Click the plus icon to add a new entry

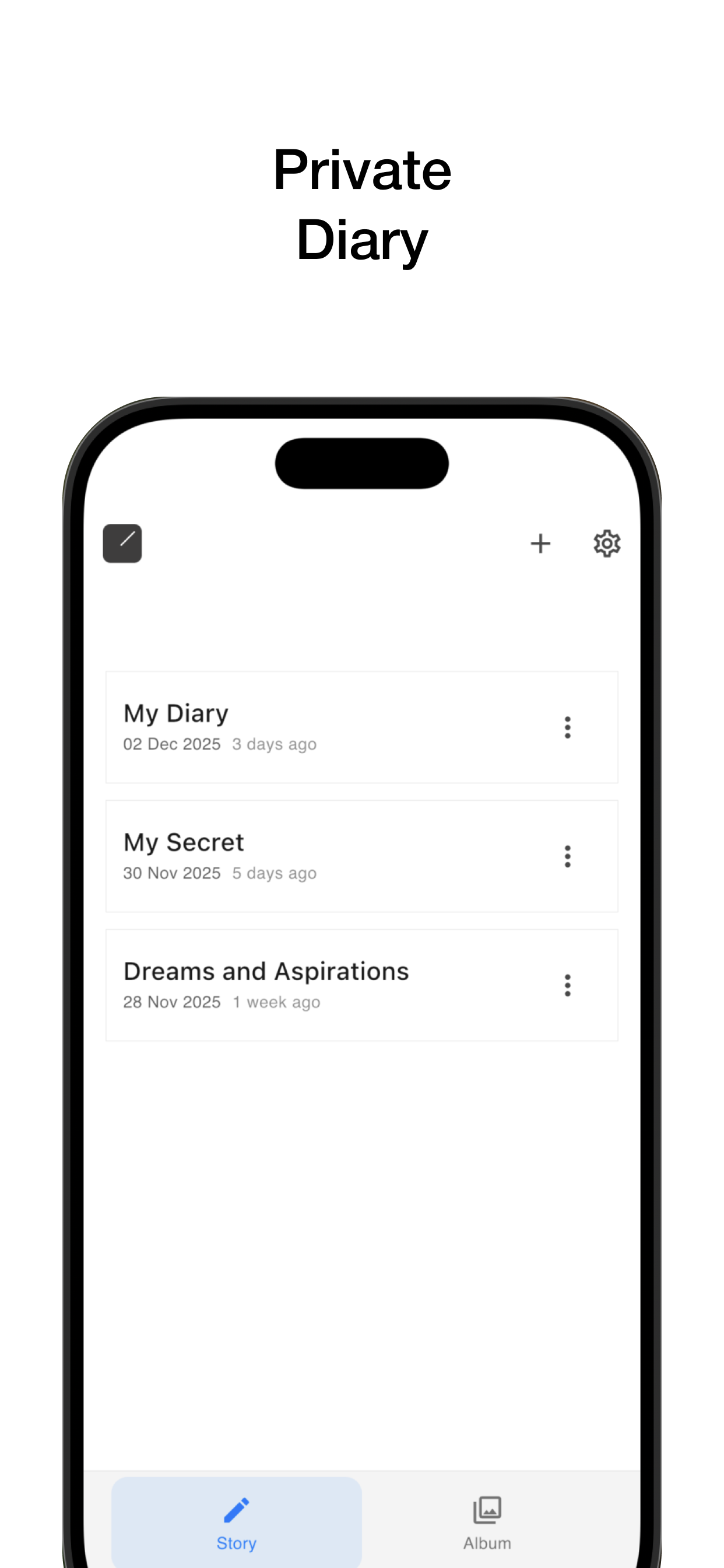point(540,542)
